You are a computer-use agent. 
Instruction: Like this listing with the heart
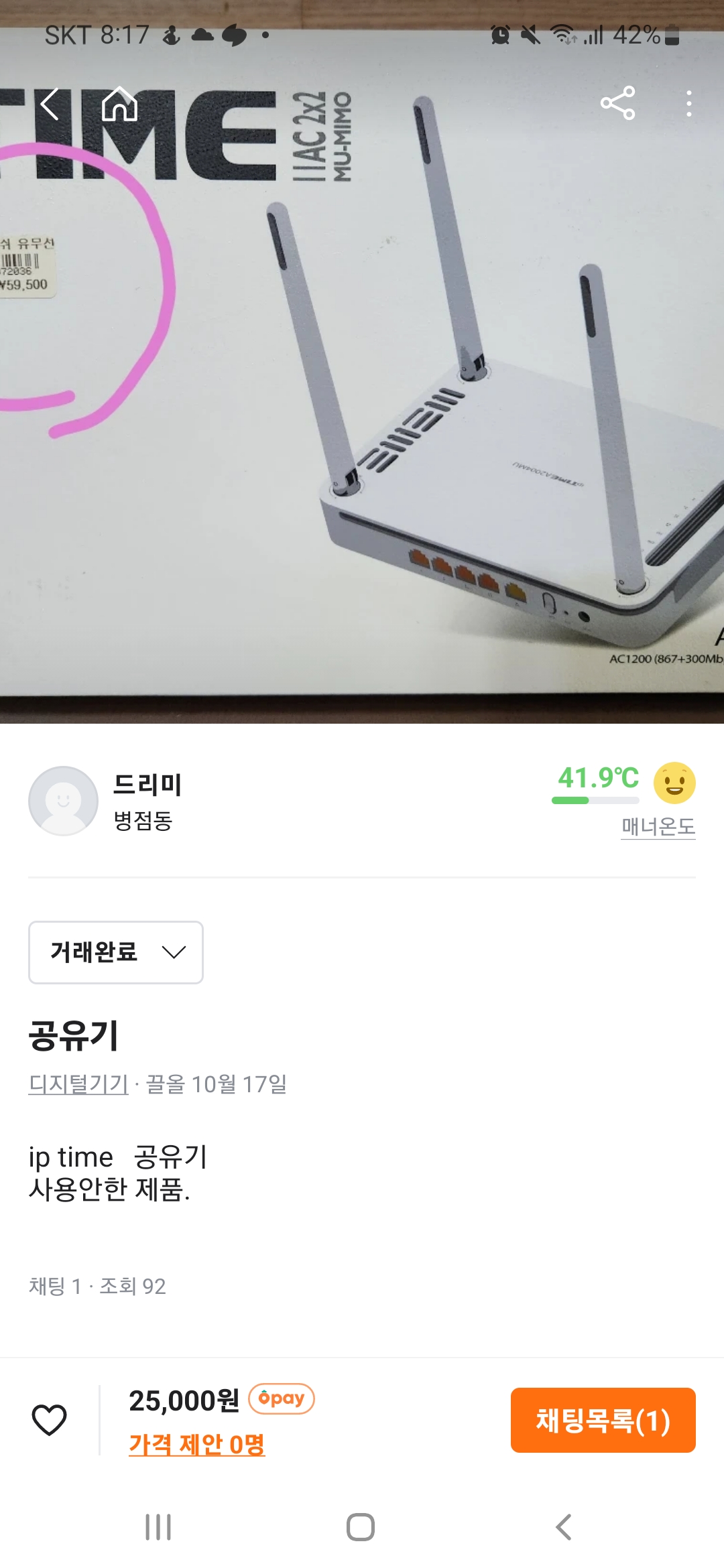(50, 1420)
